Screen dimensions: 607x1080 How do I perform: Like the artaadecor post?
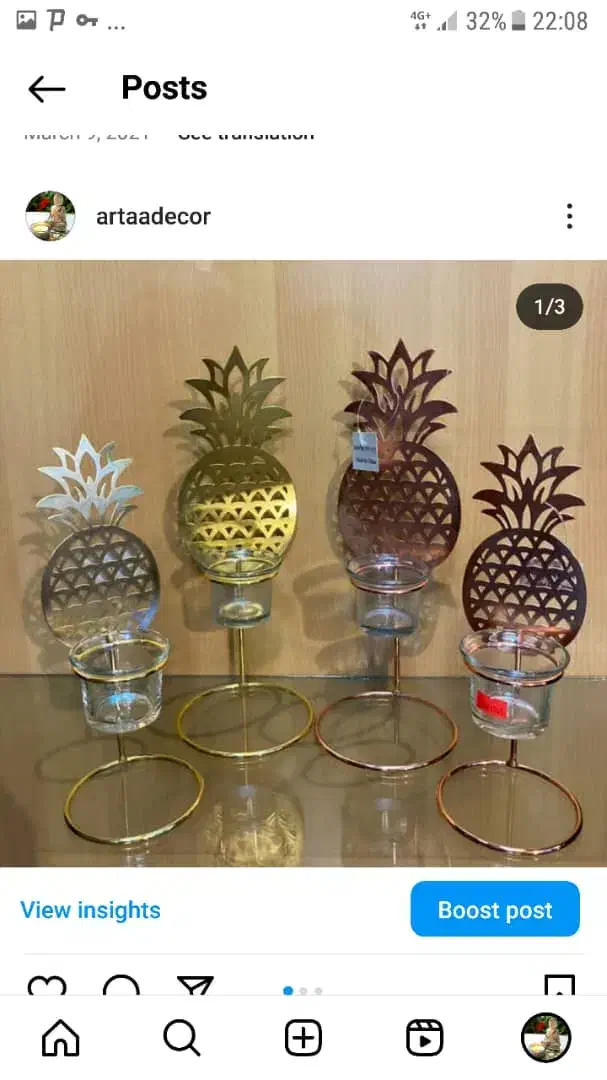click(46, 987)
